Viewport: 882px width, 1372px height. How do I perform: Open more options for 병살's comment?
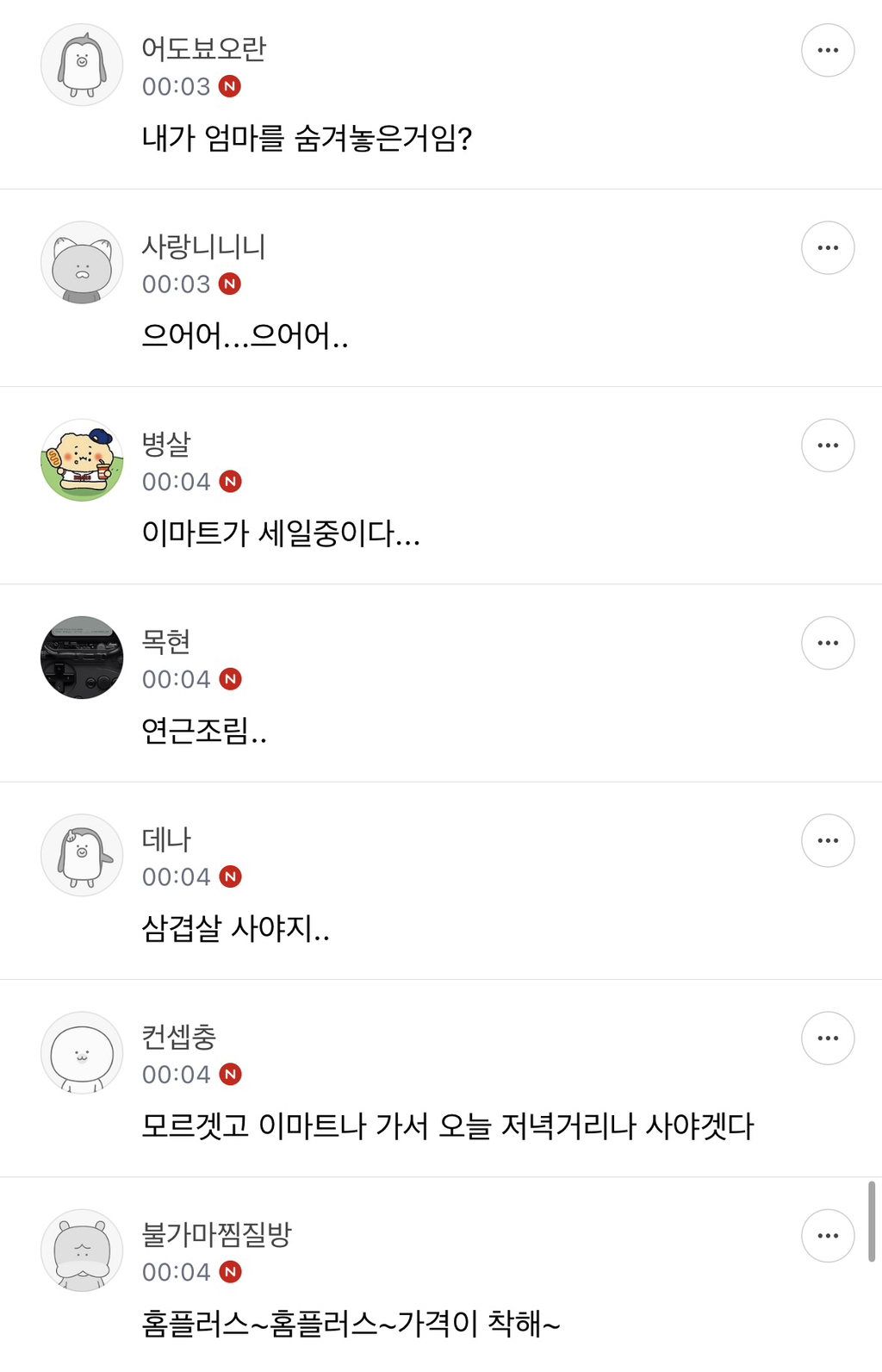pos(828,446)
